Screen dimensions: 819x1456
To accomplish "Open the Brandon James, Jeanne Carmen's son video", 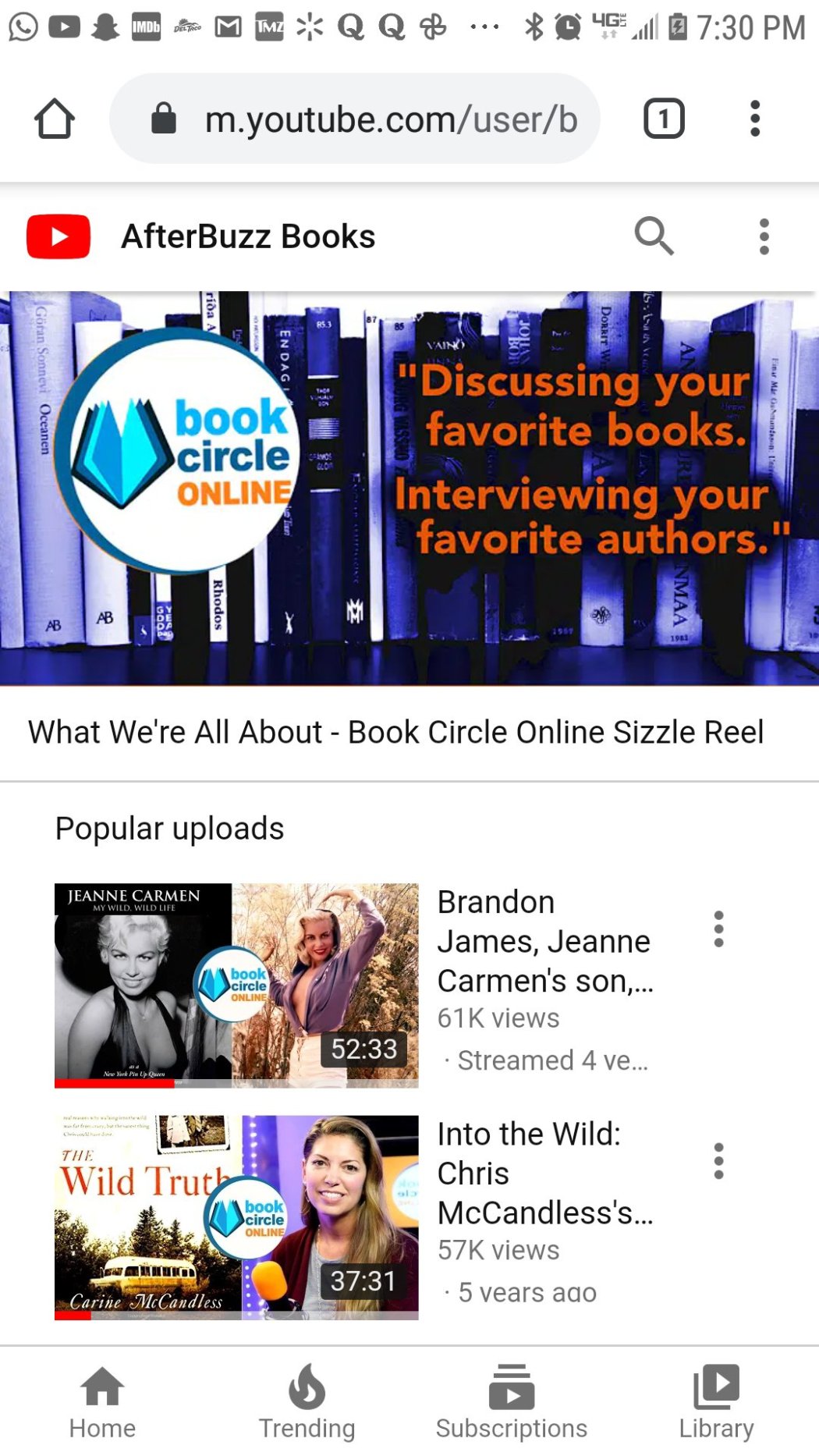I will 236,985.
